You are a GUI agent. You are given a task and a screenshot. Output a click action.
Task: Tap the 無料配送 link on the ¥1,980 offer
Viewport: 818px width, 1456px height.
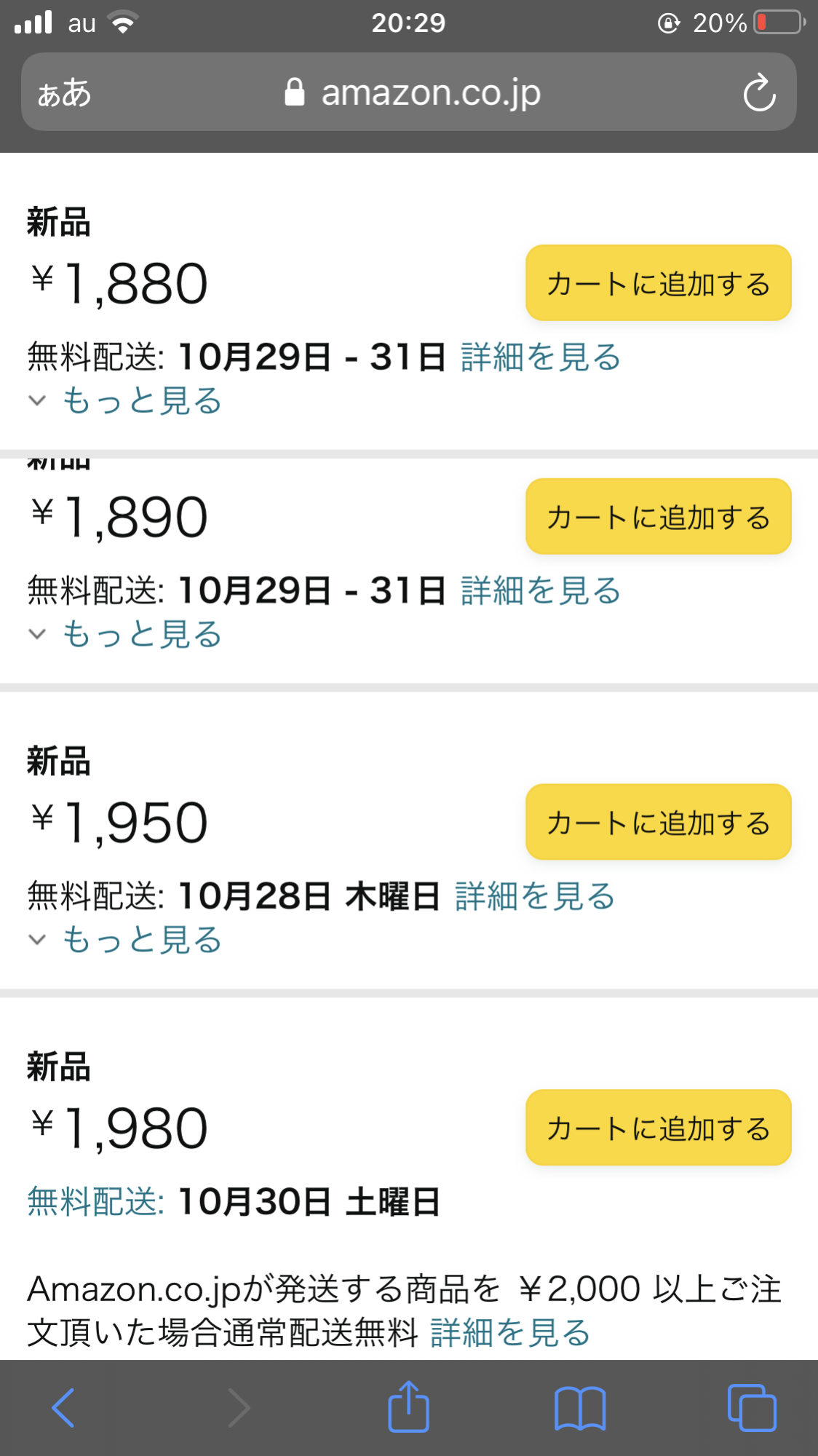click(x=95, y=1201)
